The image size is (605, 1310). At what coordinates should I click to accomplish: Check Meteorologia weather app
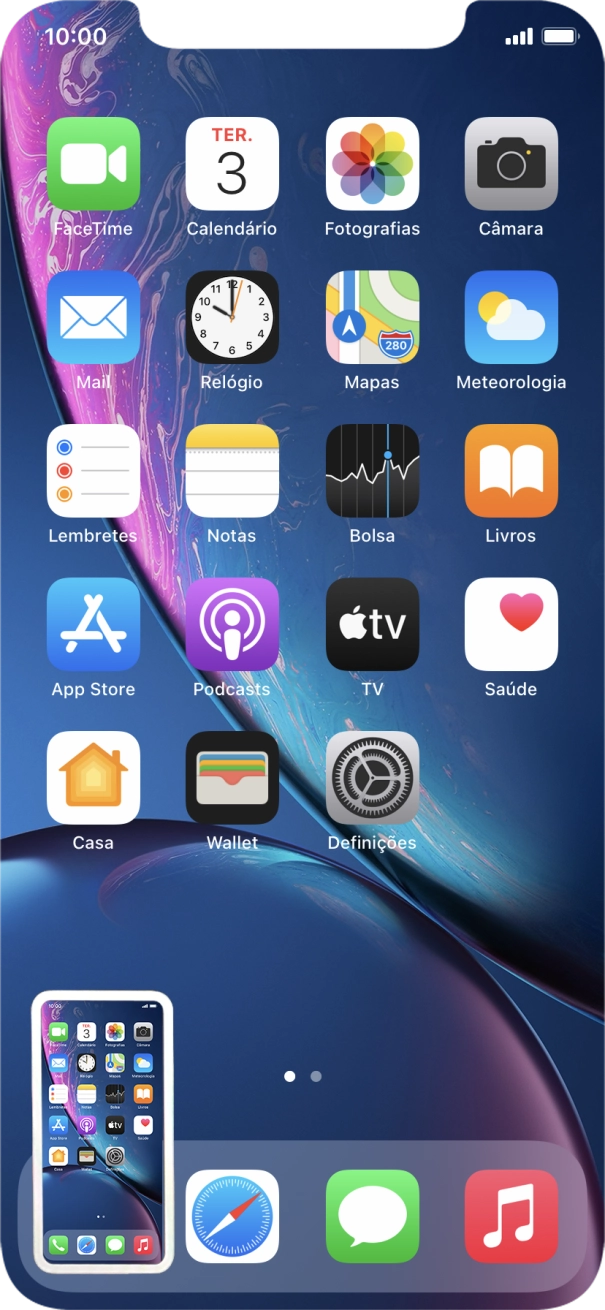pos(511,317)
